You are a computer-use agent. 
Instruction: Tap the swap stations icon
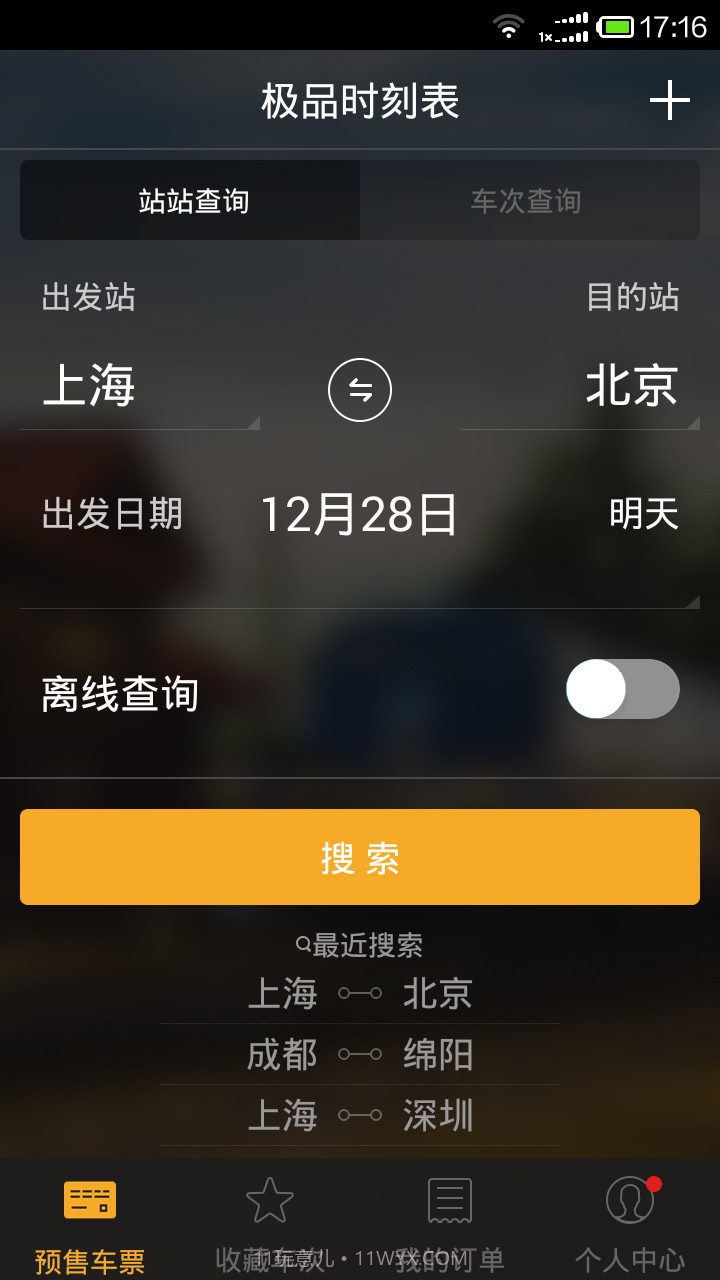click(360, 390)
